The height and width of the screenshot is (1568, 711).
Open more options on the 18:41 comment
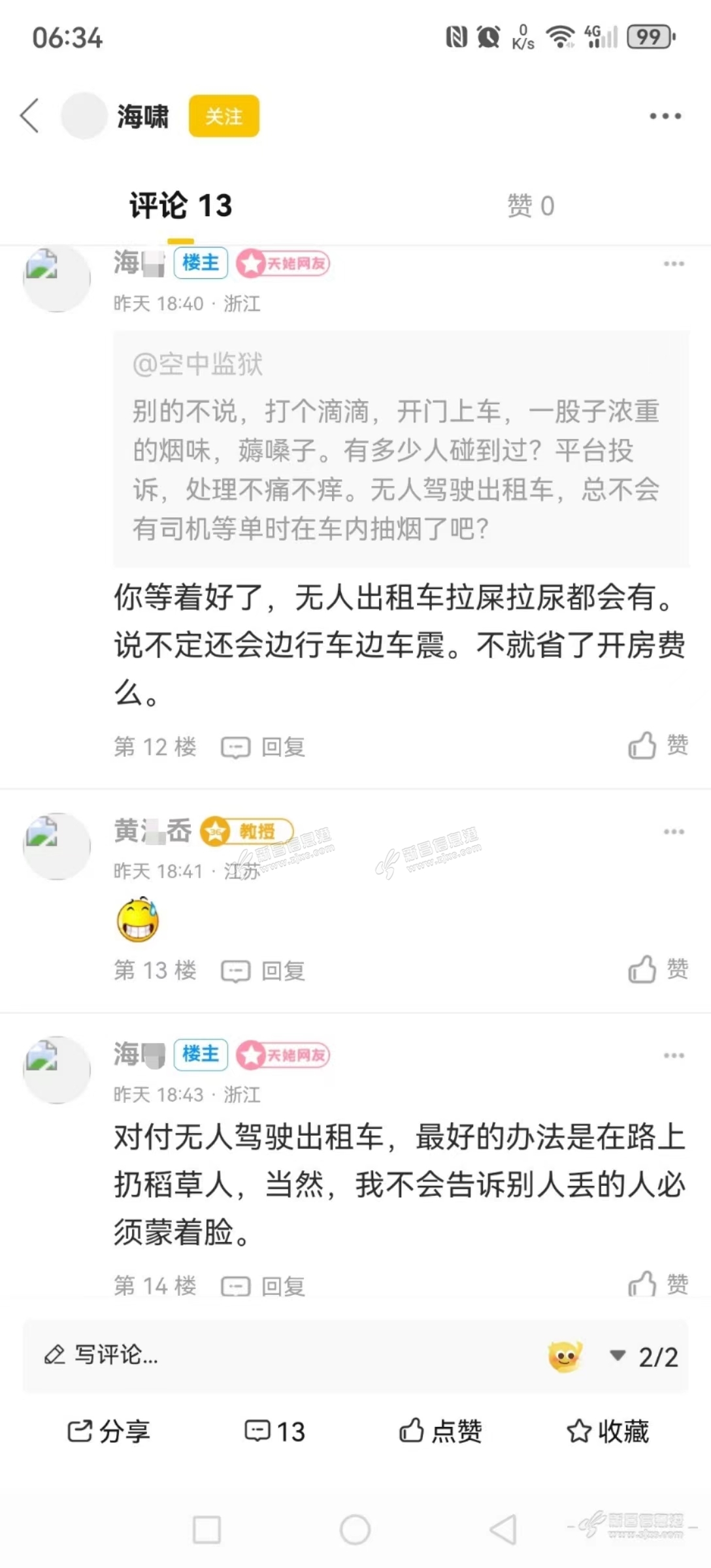(673, 831)
